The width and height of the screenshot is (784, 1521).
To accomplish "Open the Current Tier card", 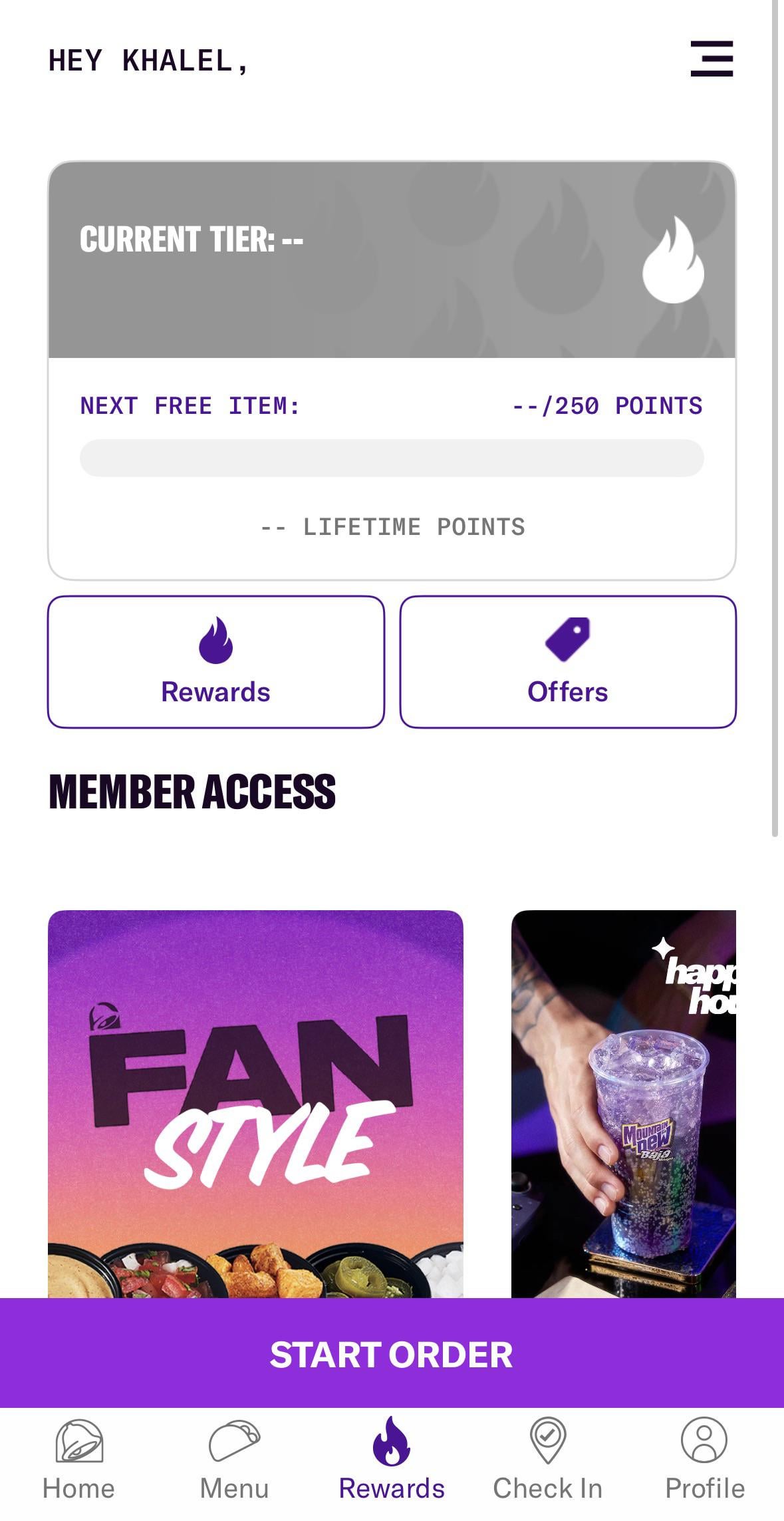I will click(392, 259).
